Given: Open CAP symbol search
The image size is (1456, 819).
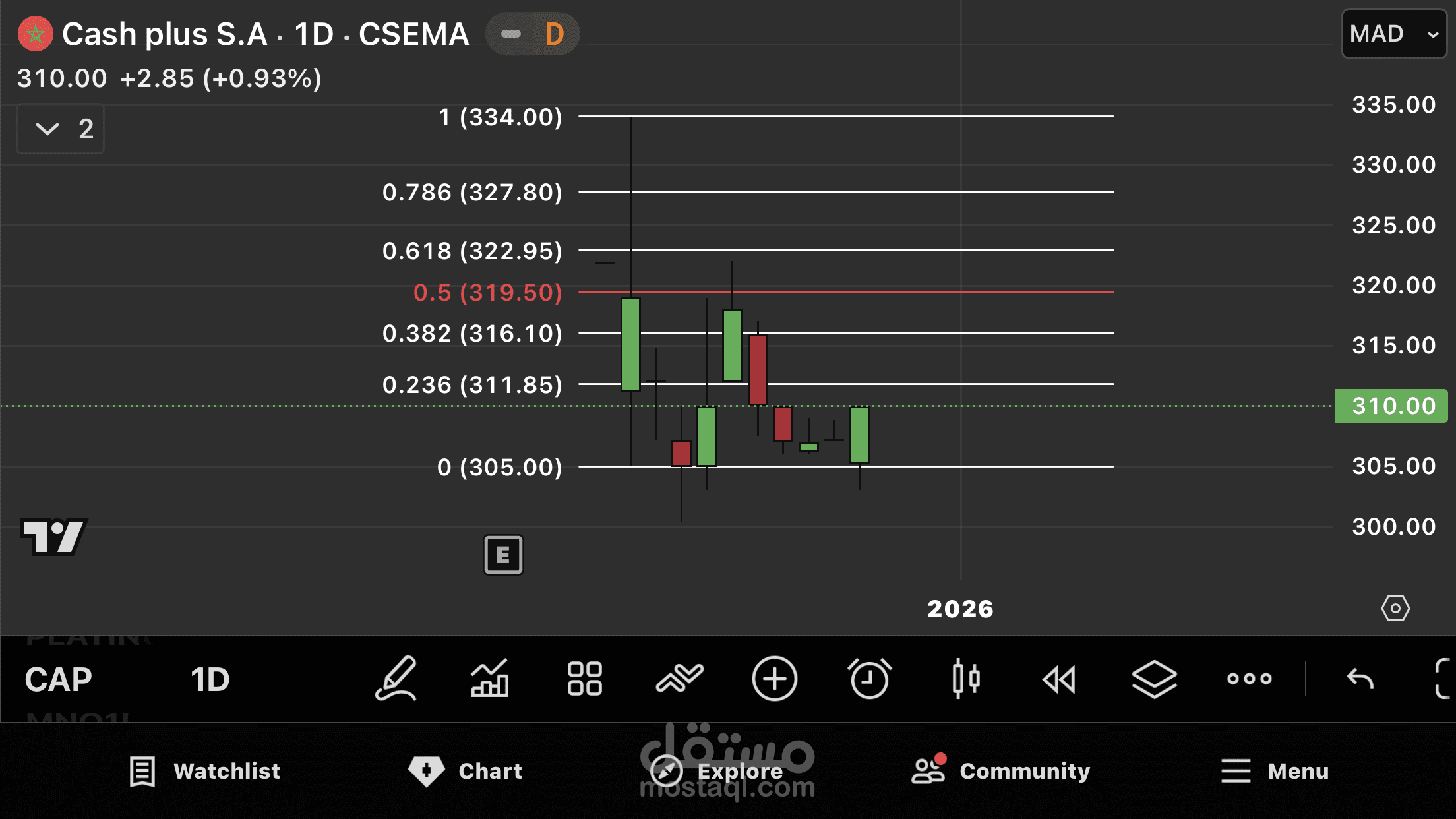Looking at the screenshot, I should (58, 679).
